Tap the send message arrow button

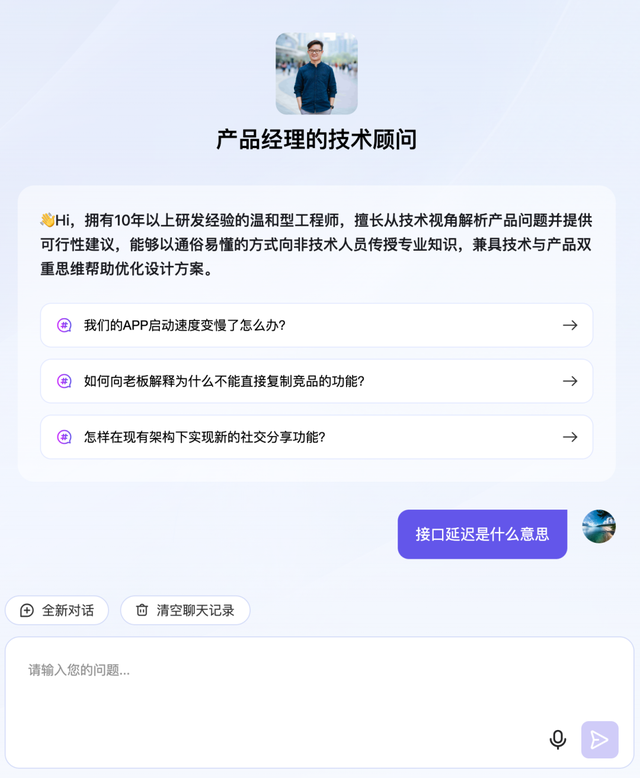[x=600, y=740]
